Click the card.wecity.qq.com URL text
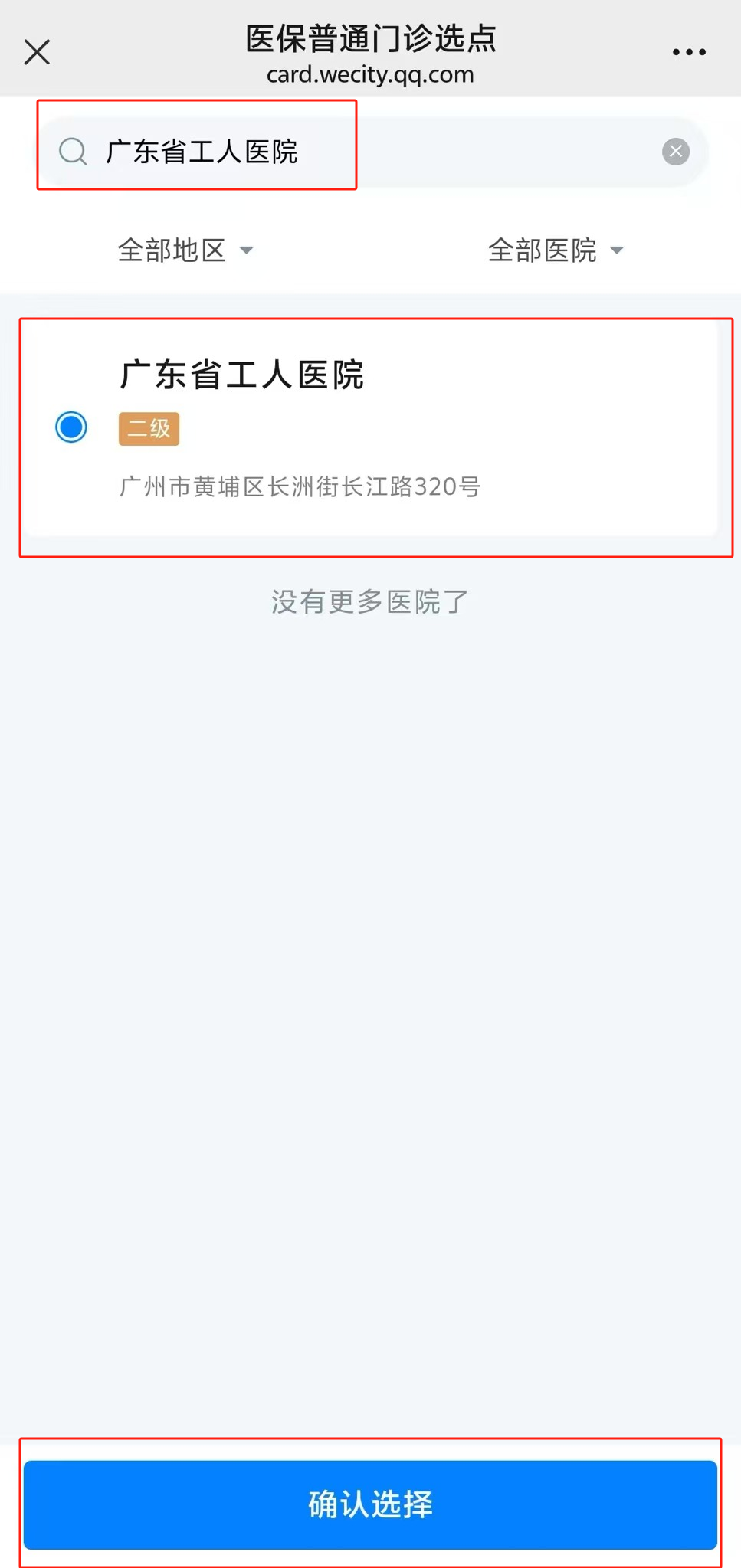The height and width of the screenshot is (1568, 741). pos(370,75)
